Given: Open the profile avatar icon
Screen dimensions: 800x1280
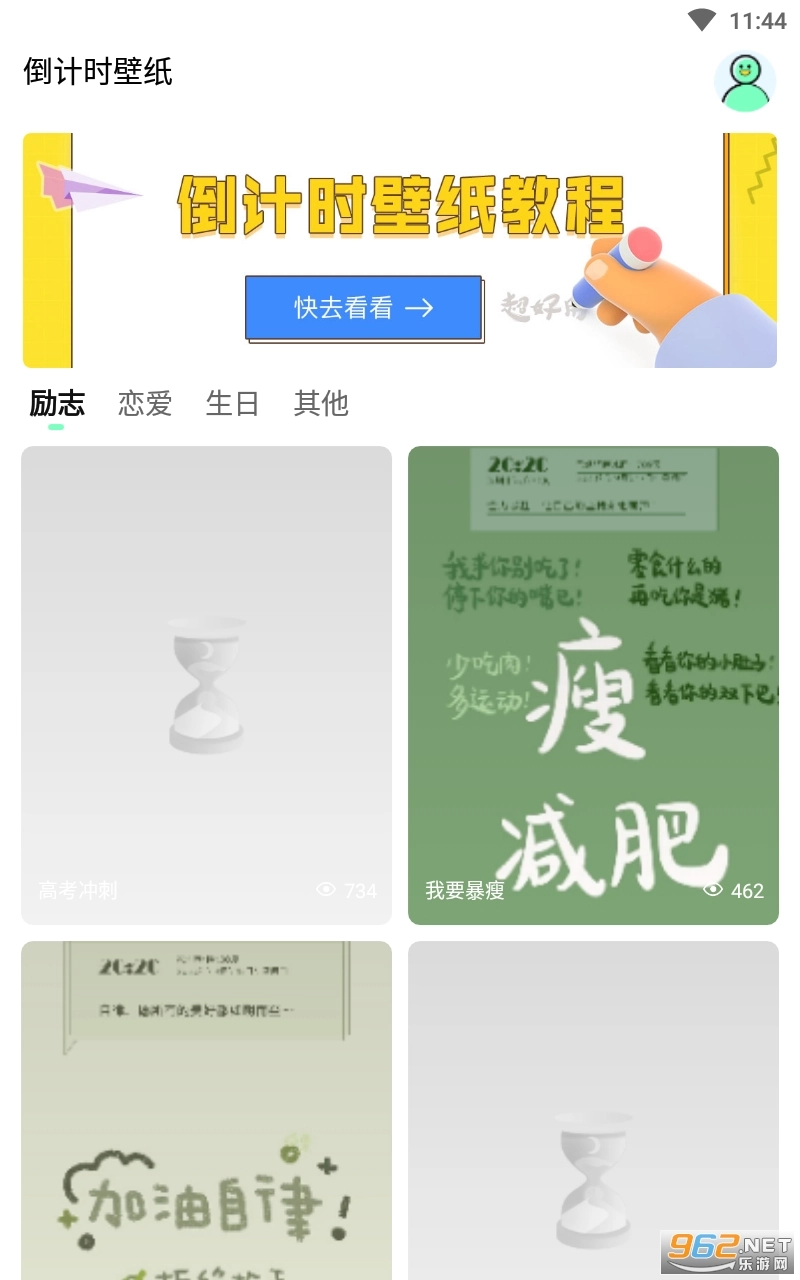Looking at the screenshot, I should pos(745,82).
